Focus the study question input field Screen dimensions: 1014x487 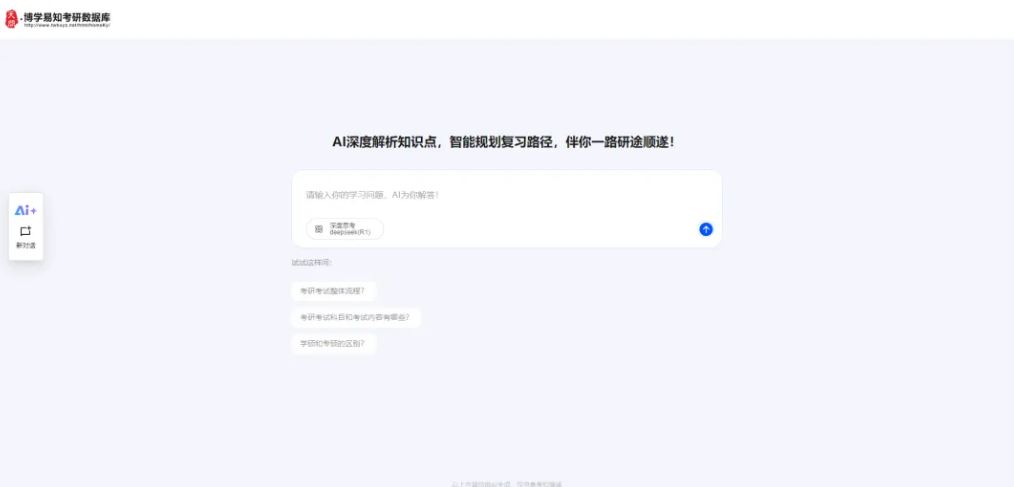[x=505, y=195]
